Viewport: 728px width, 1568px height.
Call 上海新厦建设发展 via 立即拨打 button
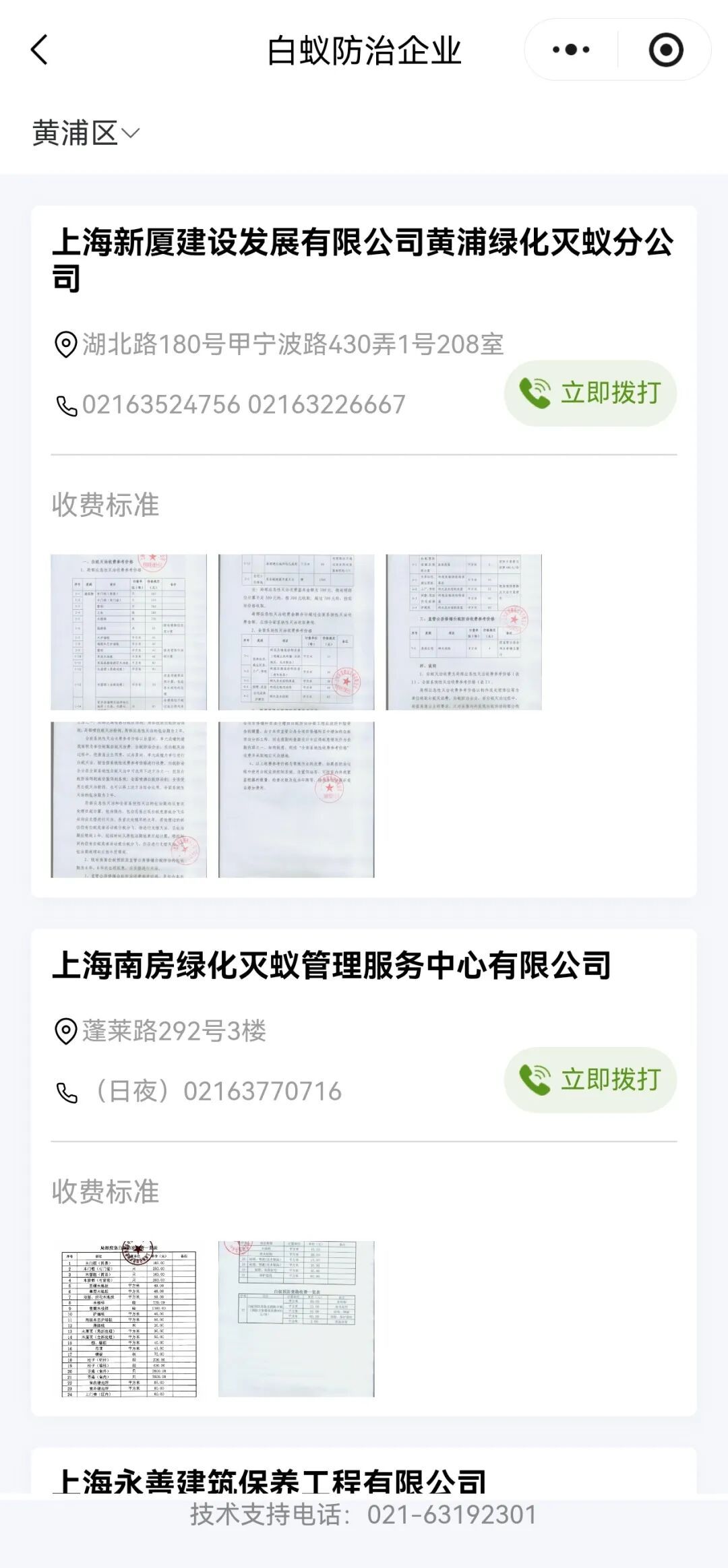click(590, 393)
